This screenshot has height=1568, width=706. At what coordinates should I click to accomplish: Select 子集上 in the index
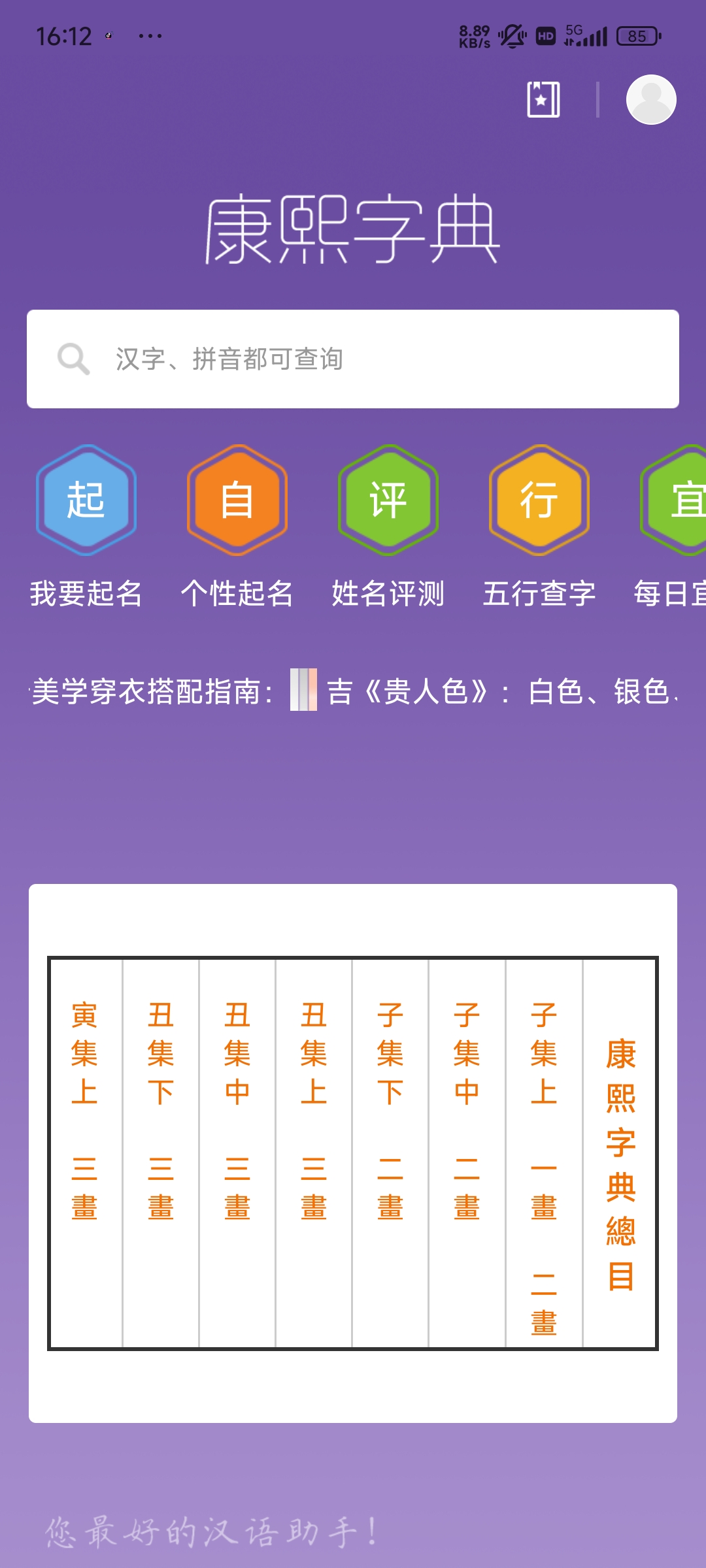pos(543,1154)
